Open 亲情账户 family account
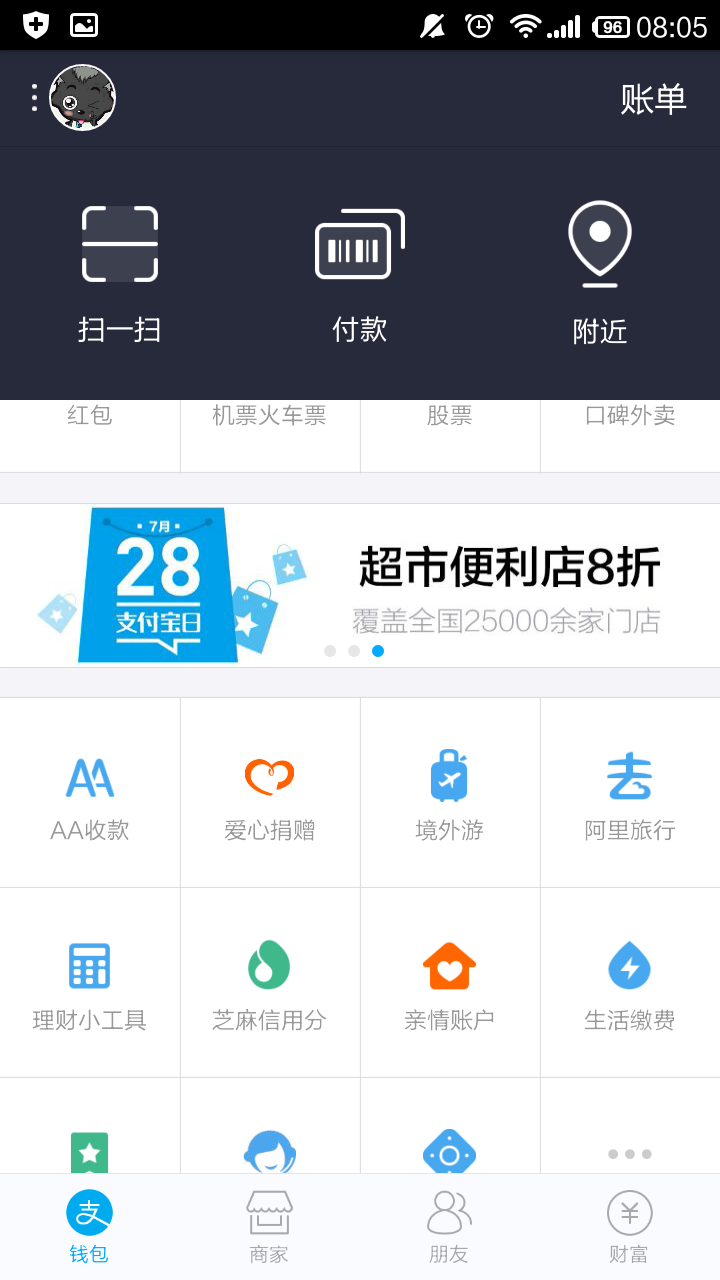The height and width of the screenshot is (1280, 720). pyautogui.click(x=450, y=982)
